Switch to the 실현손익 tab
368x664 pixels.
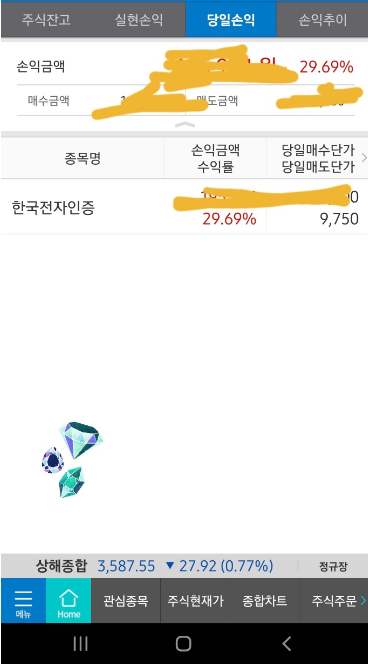(x=139, y=20)
